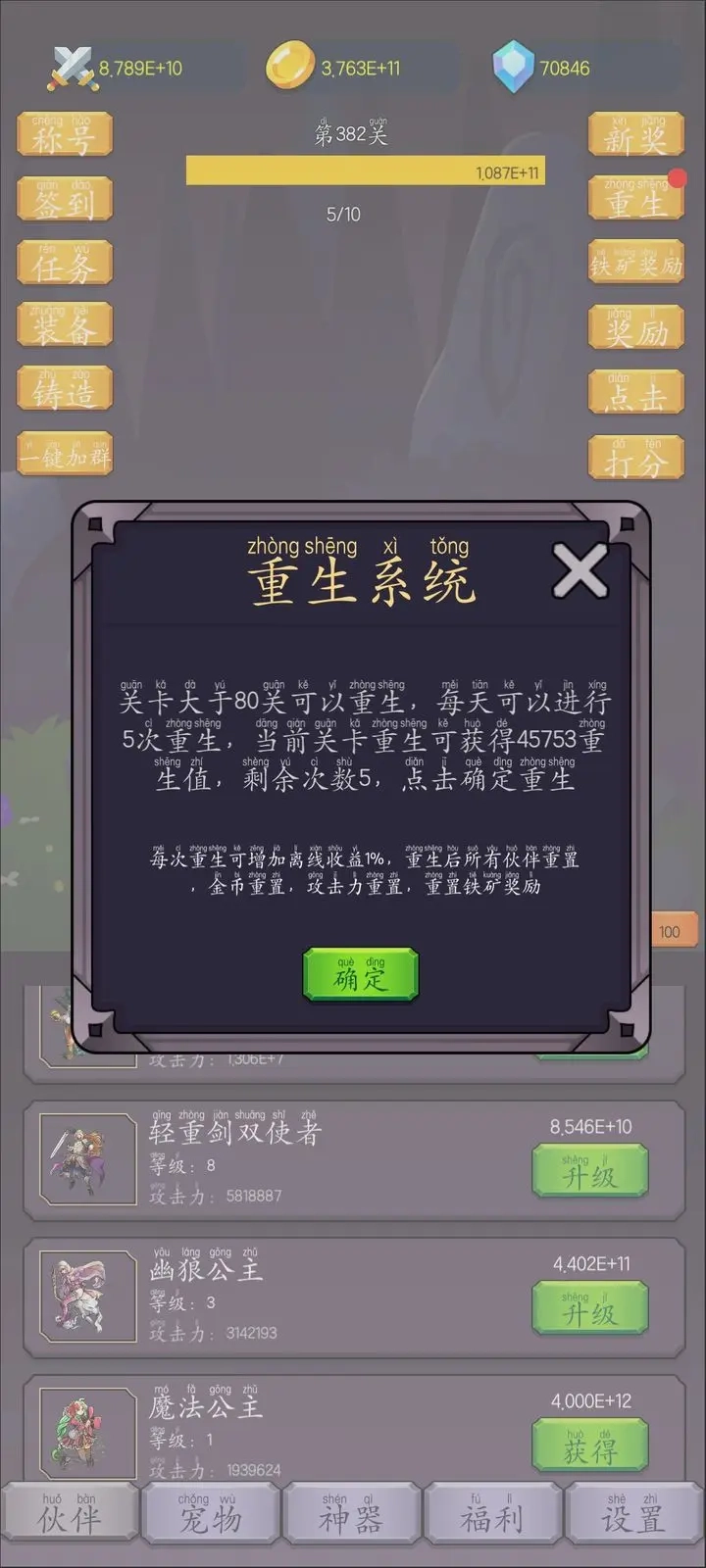Open the 签到 daily check-in
Screen dimensions: 706x1568
[x=65, y=199]
